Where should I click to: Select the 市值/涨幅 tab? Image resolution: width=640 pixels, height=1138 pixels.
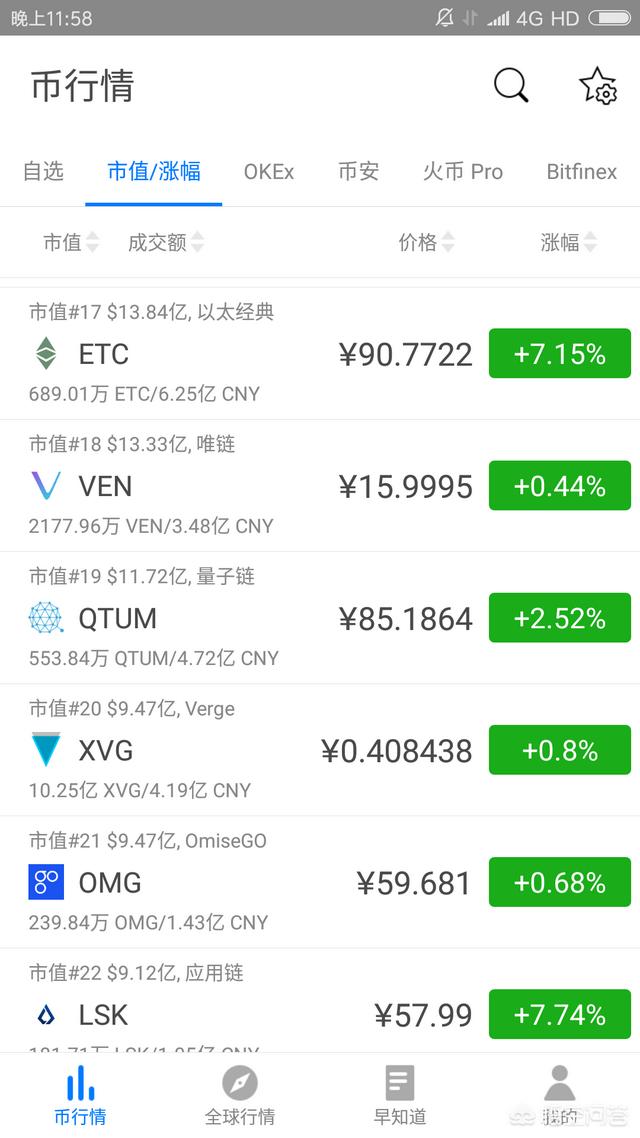154,172
